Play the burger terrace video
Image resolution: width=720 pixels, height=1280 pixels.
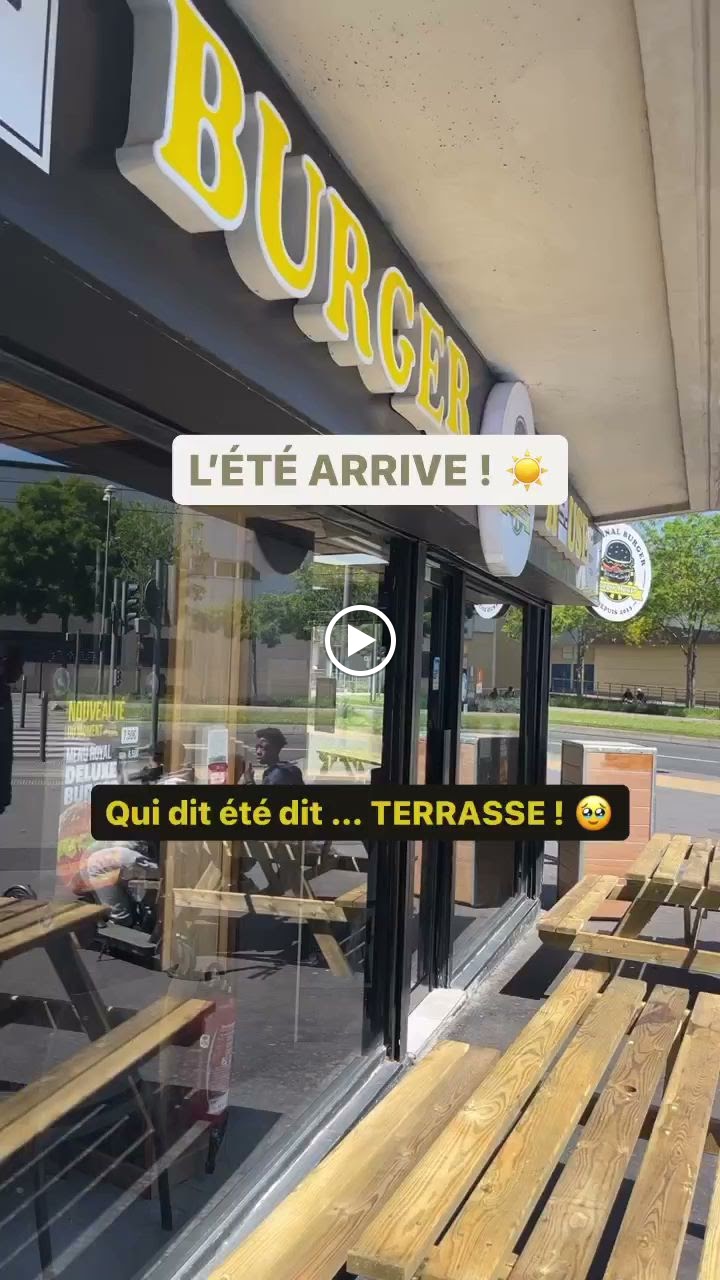[360, 641]
